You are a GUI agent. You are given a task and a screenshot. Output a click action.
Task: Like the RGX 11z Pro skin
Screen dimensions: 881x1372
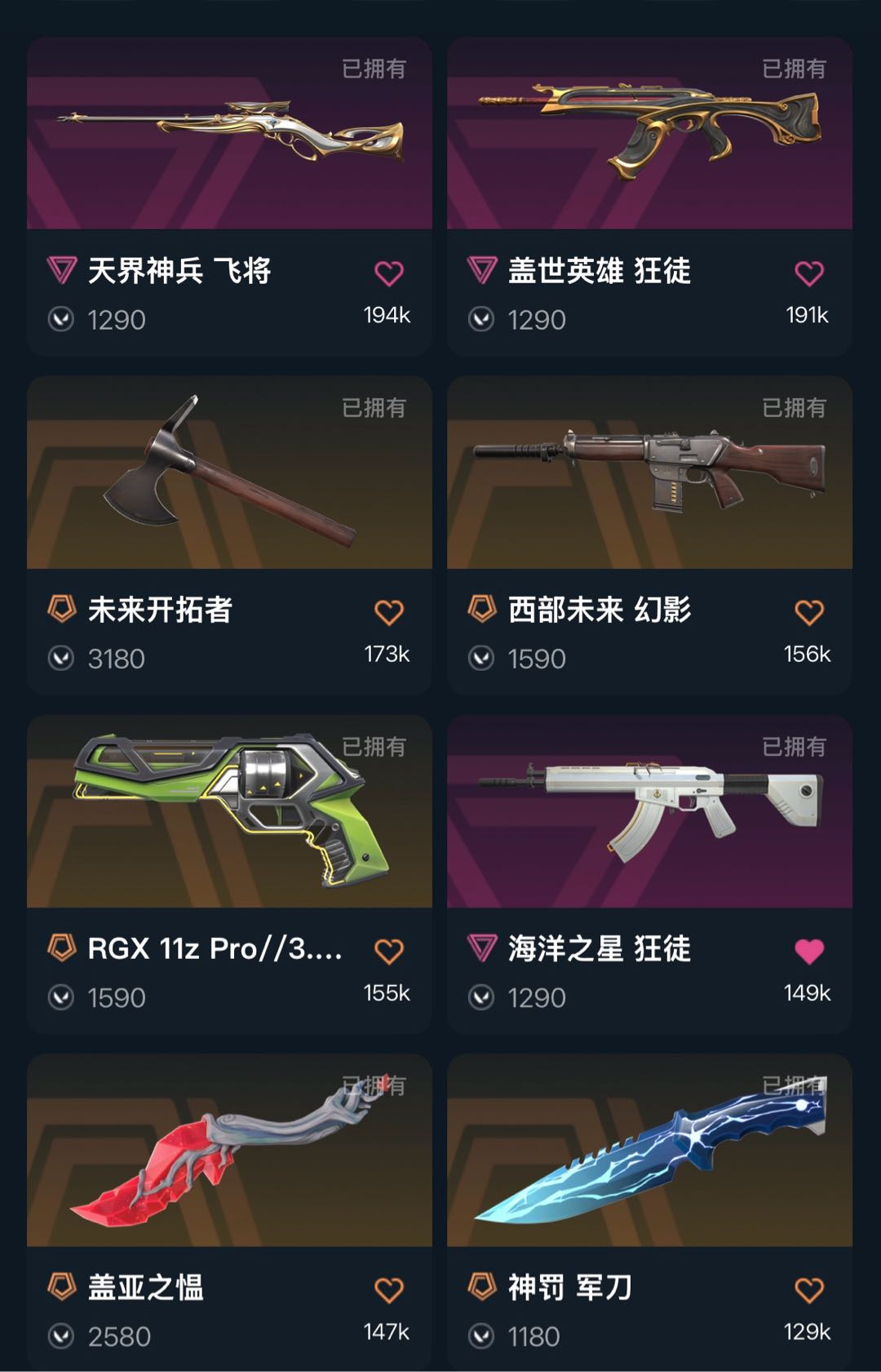coord(389,952)
